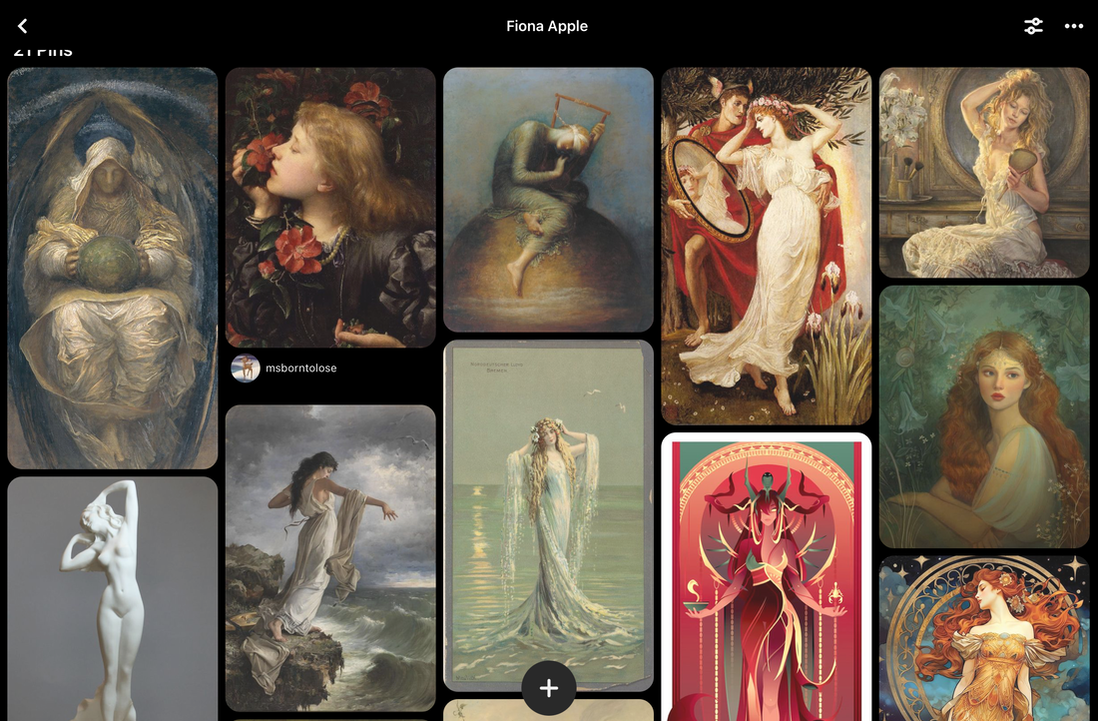Viewport: 1098px width, 721px height.
Task: Add a new pin with the plus button
Action: pos(548,688)
